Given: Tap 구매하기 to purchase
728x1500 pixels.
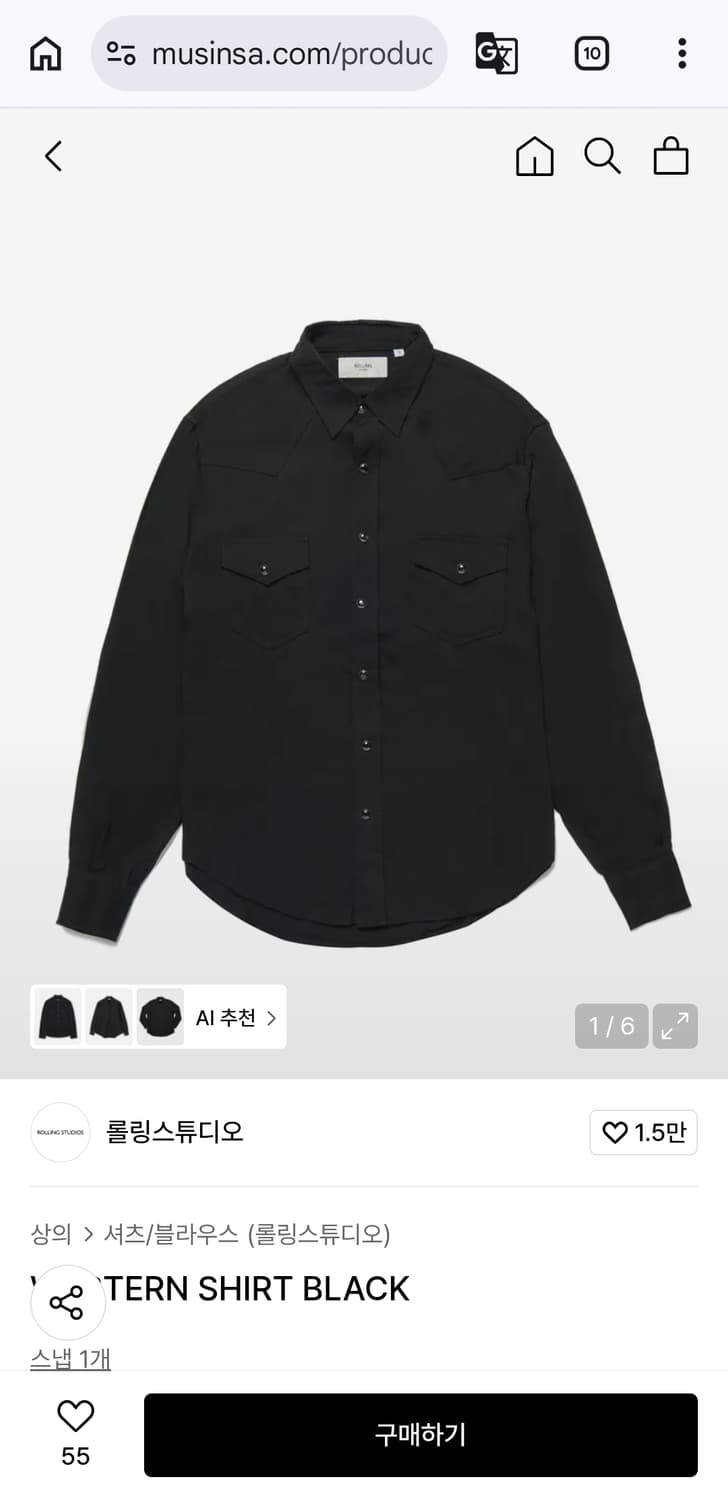Looking at the screenshot, I should point(420,1435).
